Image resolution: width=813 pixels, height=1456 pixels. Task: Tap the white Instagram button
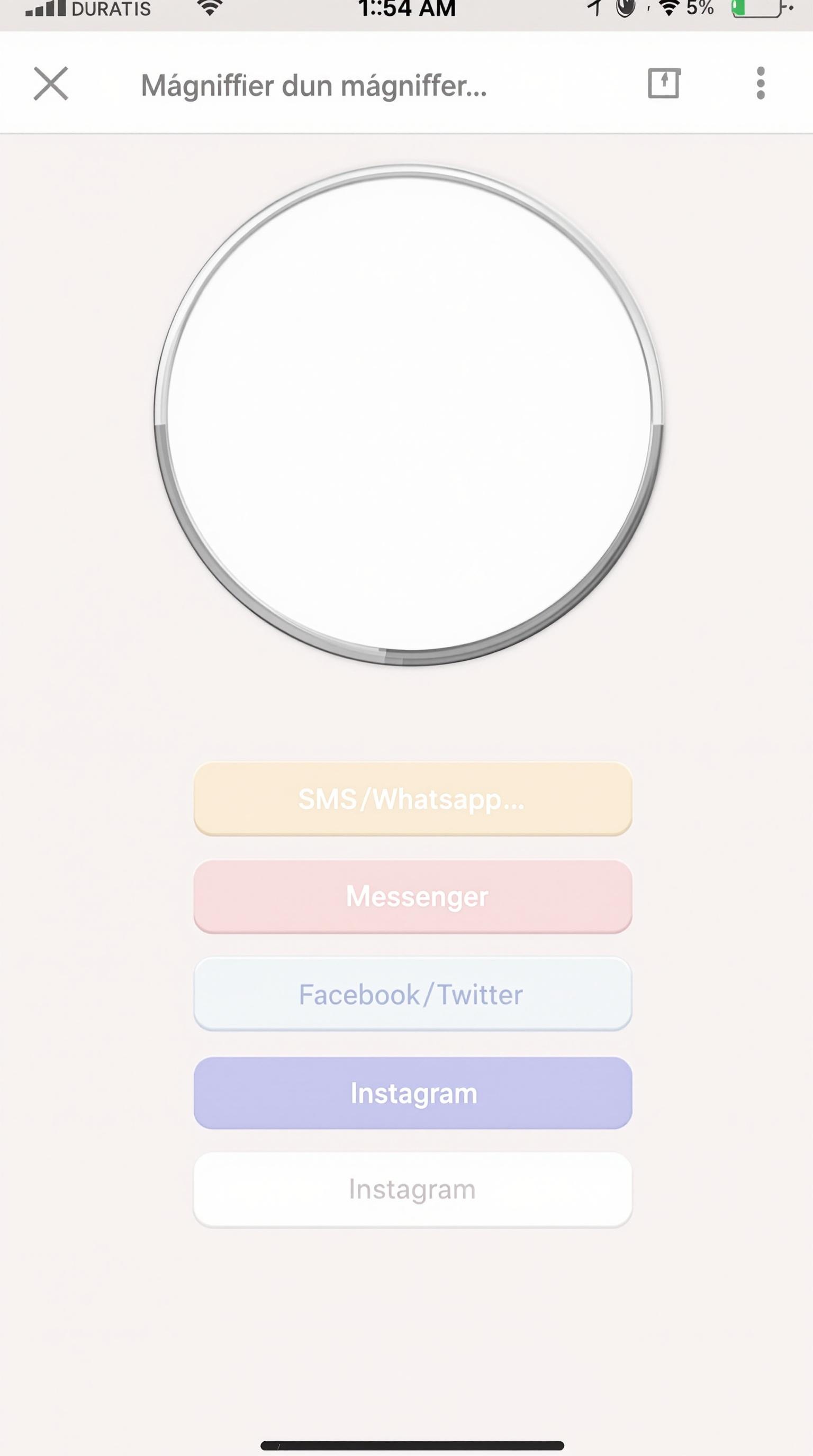pos(412,1189)
